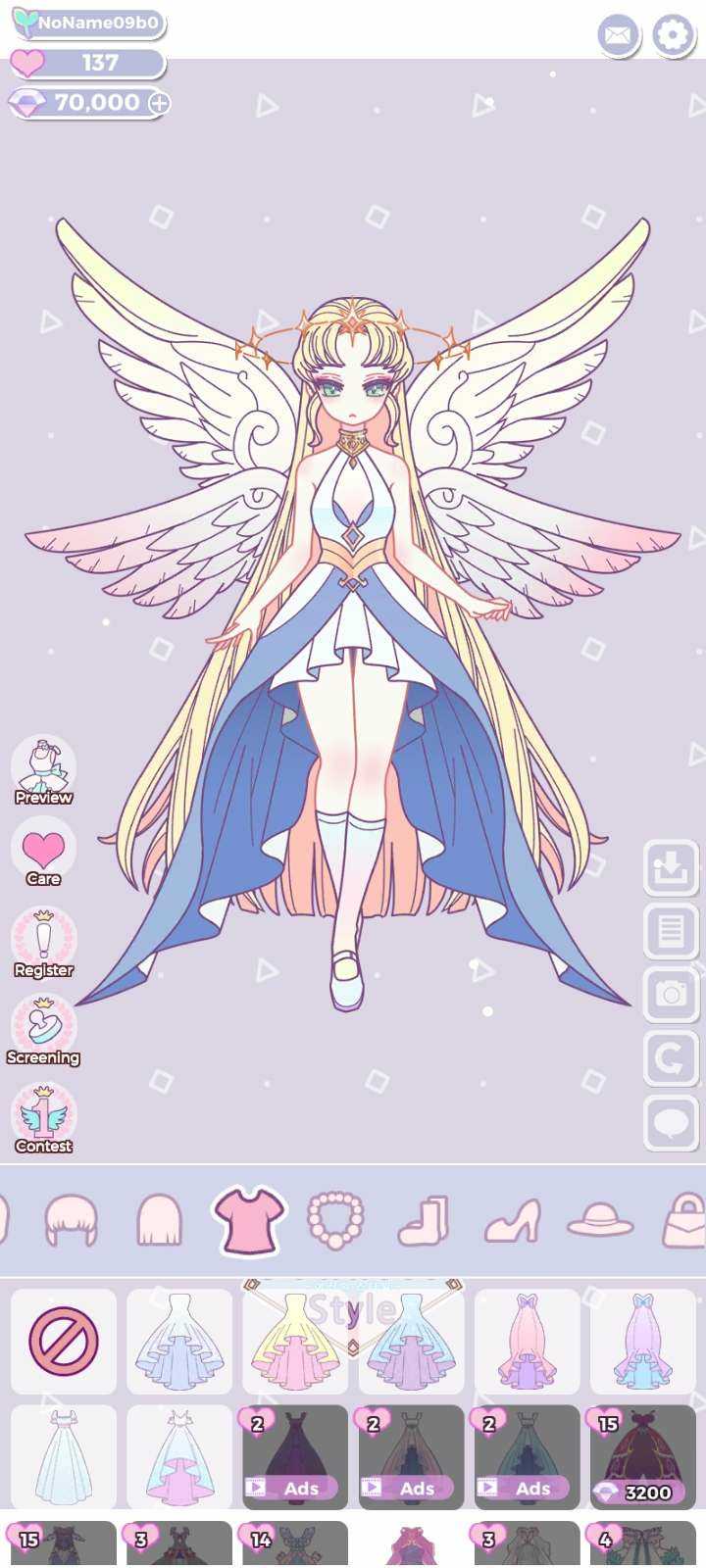Open the speech bubble chat icon
Image resolution: width=706 pixels, height=1568 pixels.
click(x=671, y=1122)
